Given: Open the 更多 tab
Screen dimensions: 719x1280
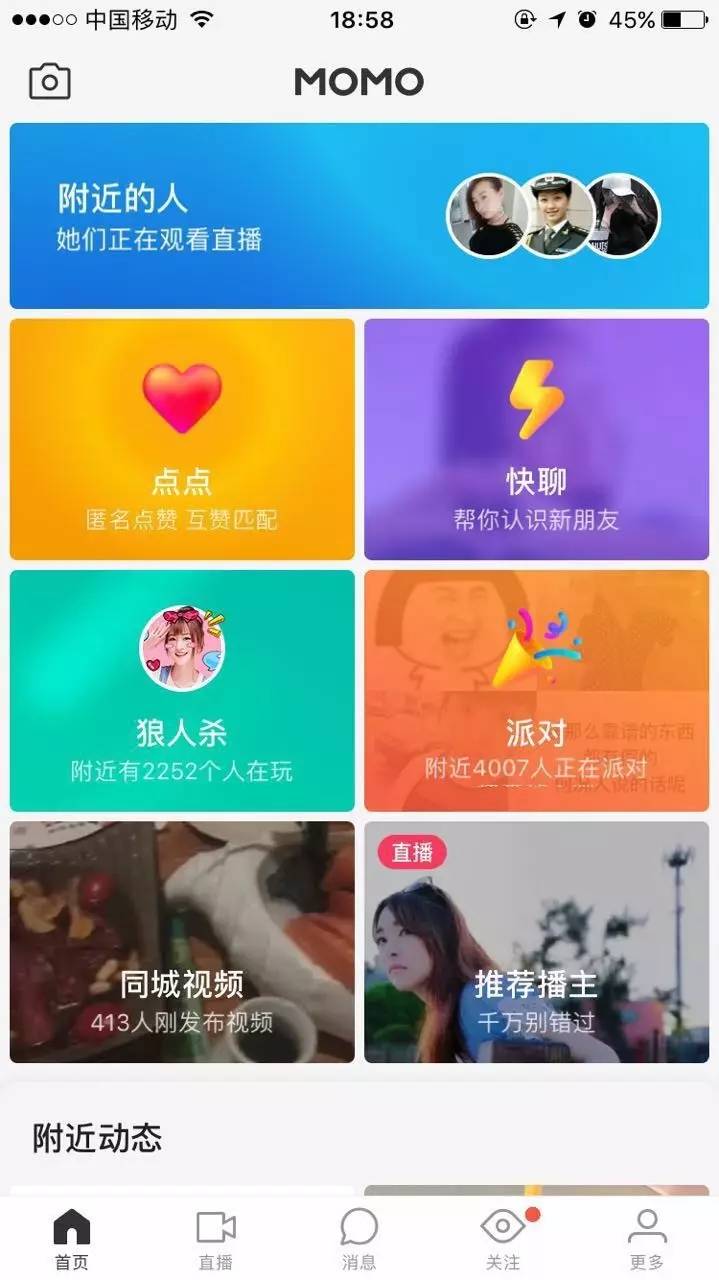Looking at the screenshot, I should coord(647,1239).
